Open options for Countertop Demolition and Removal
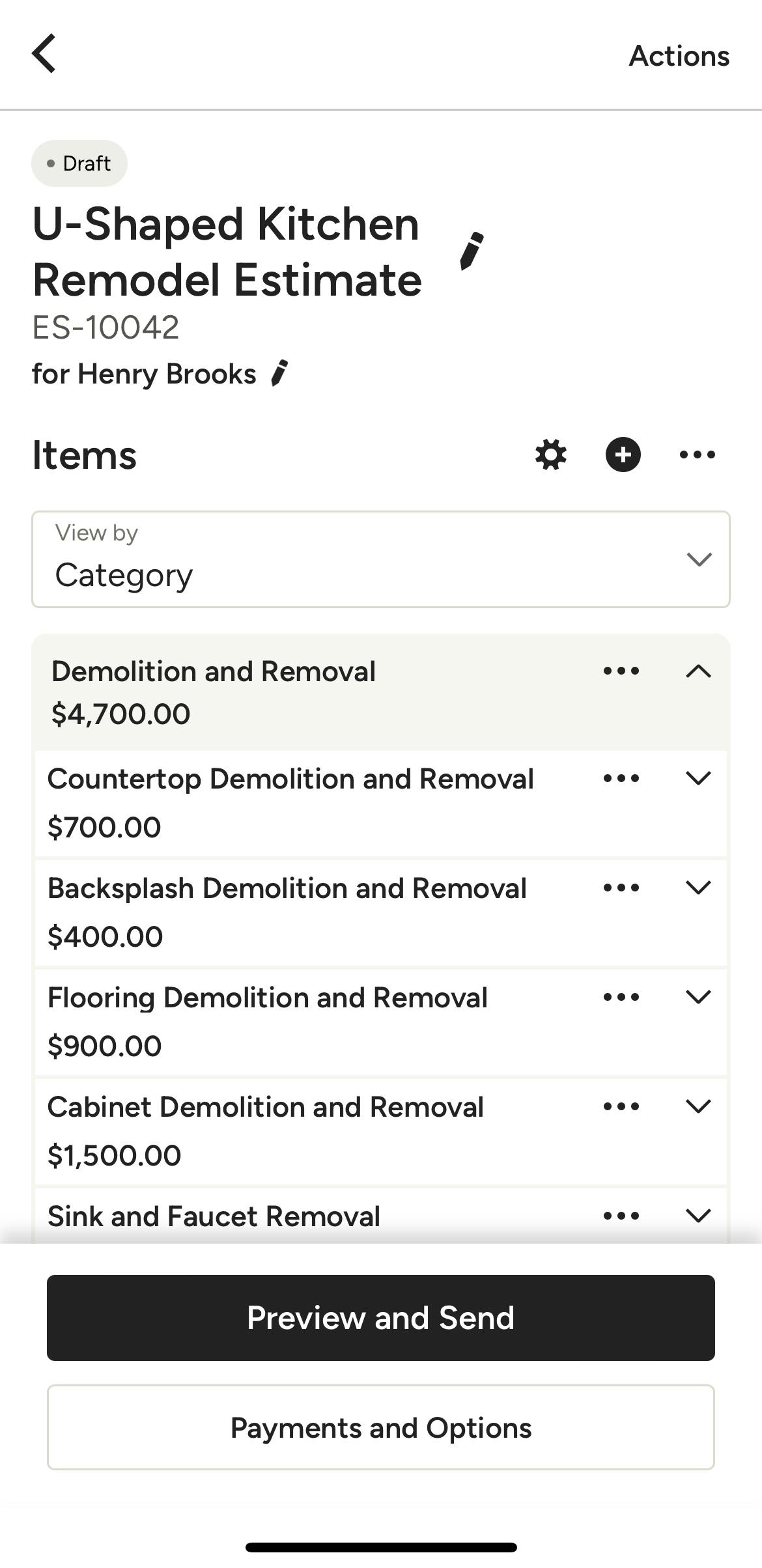The height and width of the screenshot is (1568, 762). pyautogui.click(x=621, y=778)
